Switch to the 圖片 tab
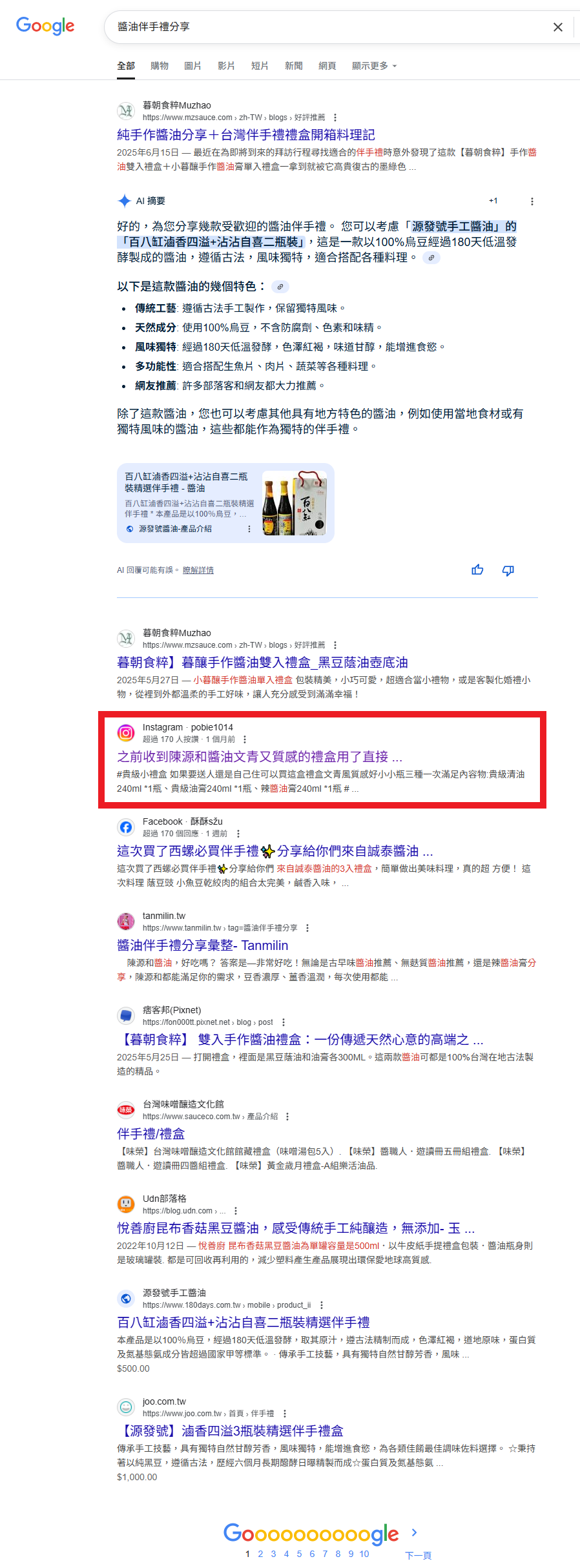 (192, 66)
